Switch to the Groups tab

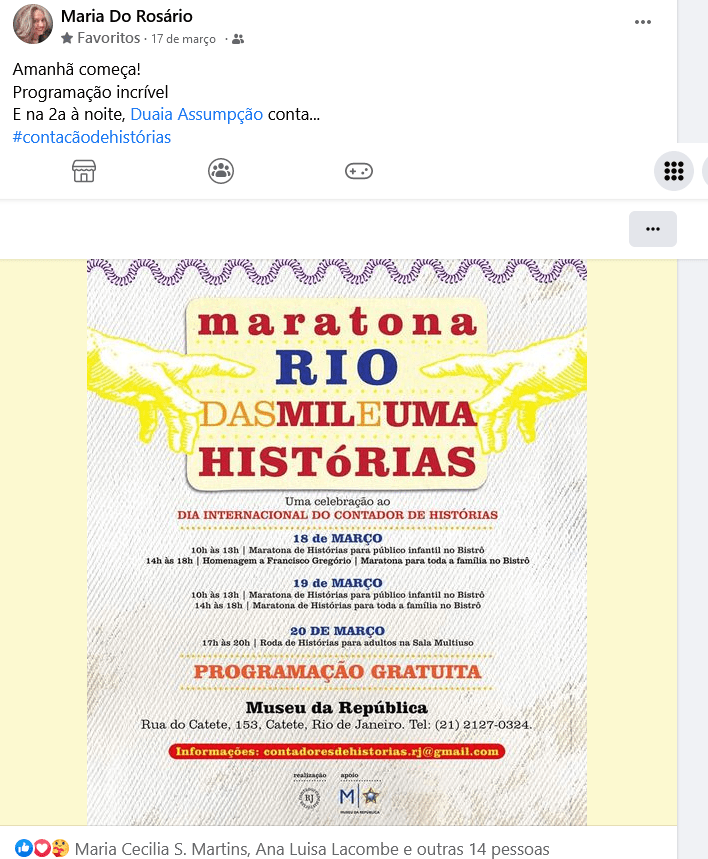[x=221, y=171]
